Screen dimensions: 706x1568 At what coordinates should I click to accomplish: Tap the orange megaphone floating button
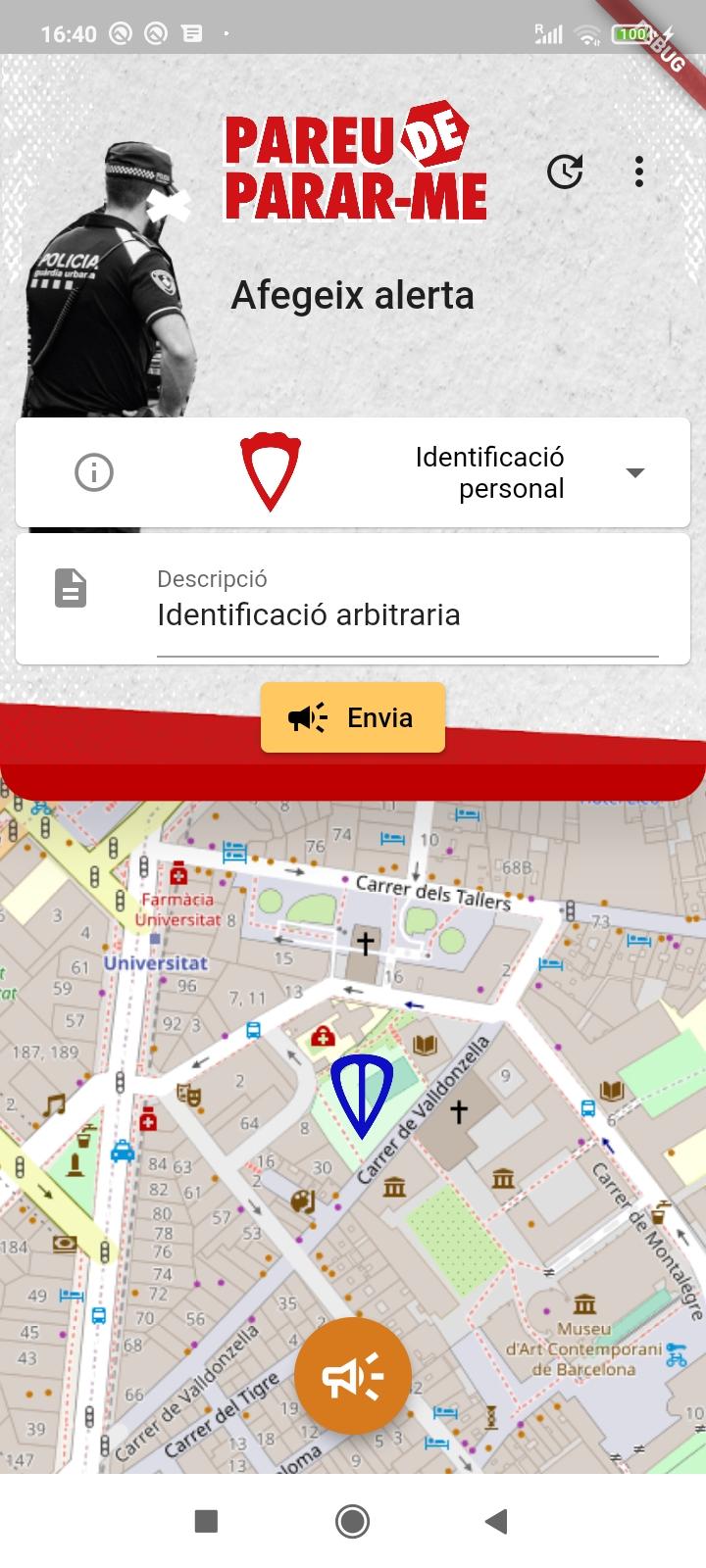(353, 1377)
